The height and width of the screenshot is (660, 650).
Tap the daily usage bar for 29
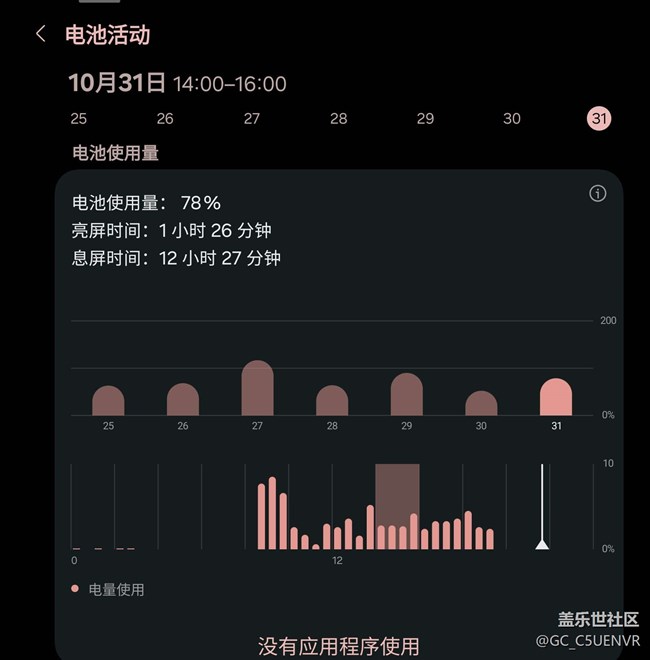pyautogui.click(x=406, y=396)
